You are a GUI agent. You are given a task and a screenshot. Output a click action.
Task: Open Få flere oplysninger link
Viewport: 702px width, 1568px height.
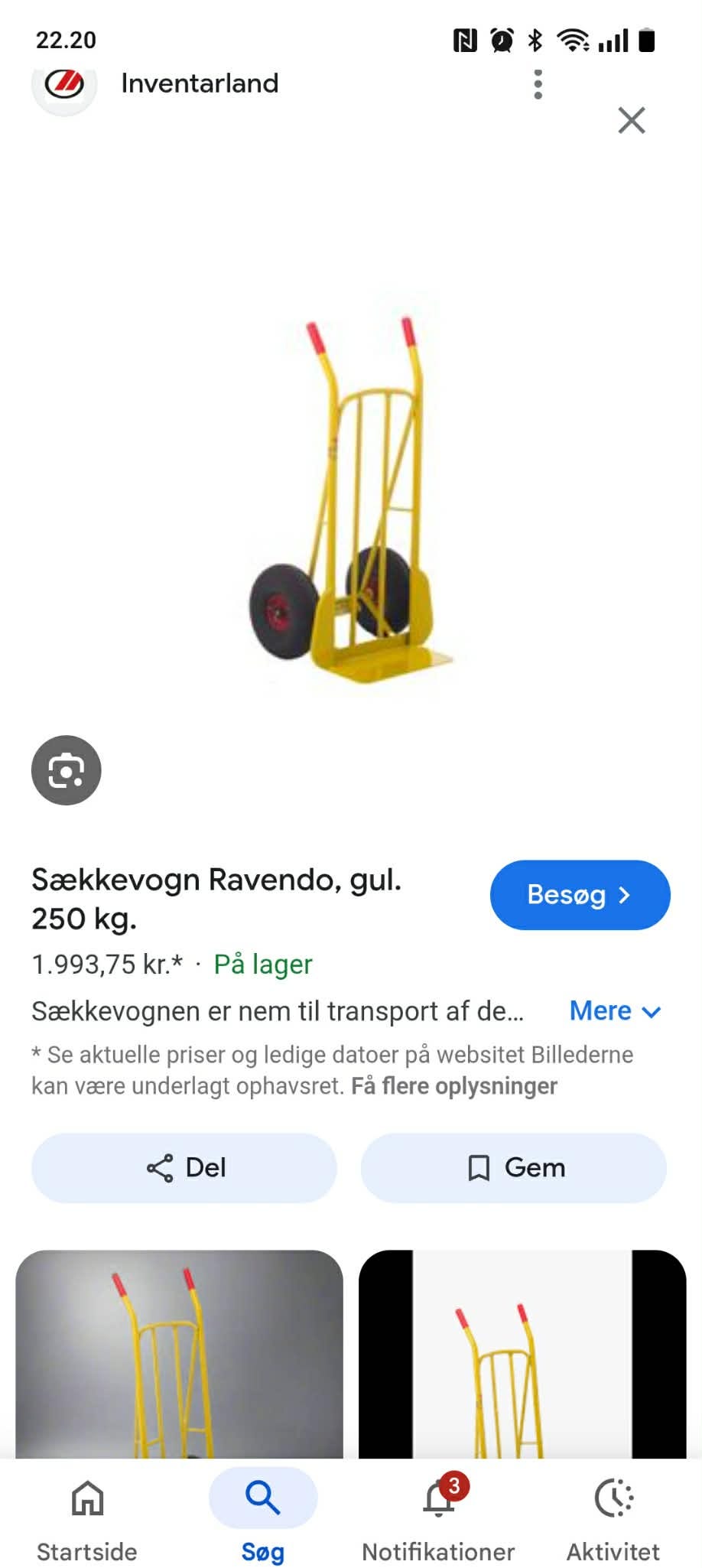point(454,1085)
